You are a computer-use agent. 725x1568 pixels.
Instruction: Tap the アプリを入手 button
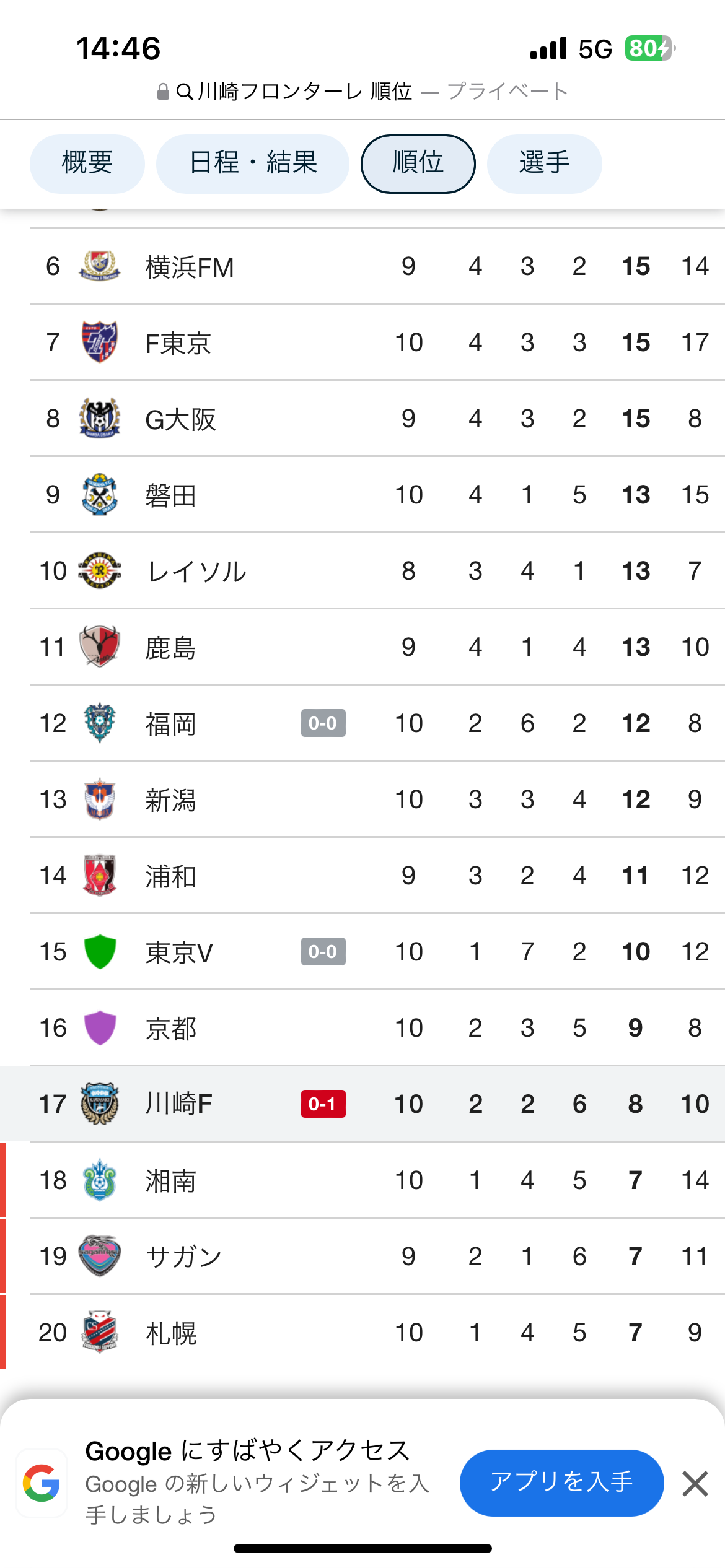tap(561, 1483)
